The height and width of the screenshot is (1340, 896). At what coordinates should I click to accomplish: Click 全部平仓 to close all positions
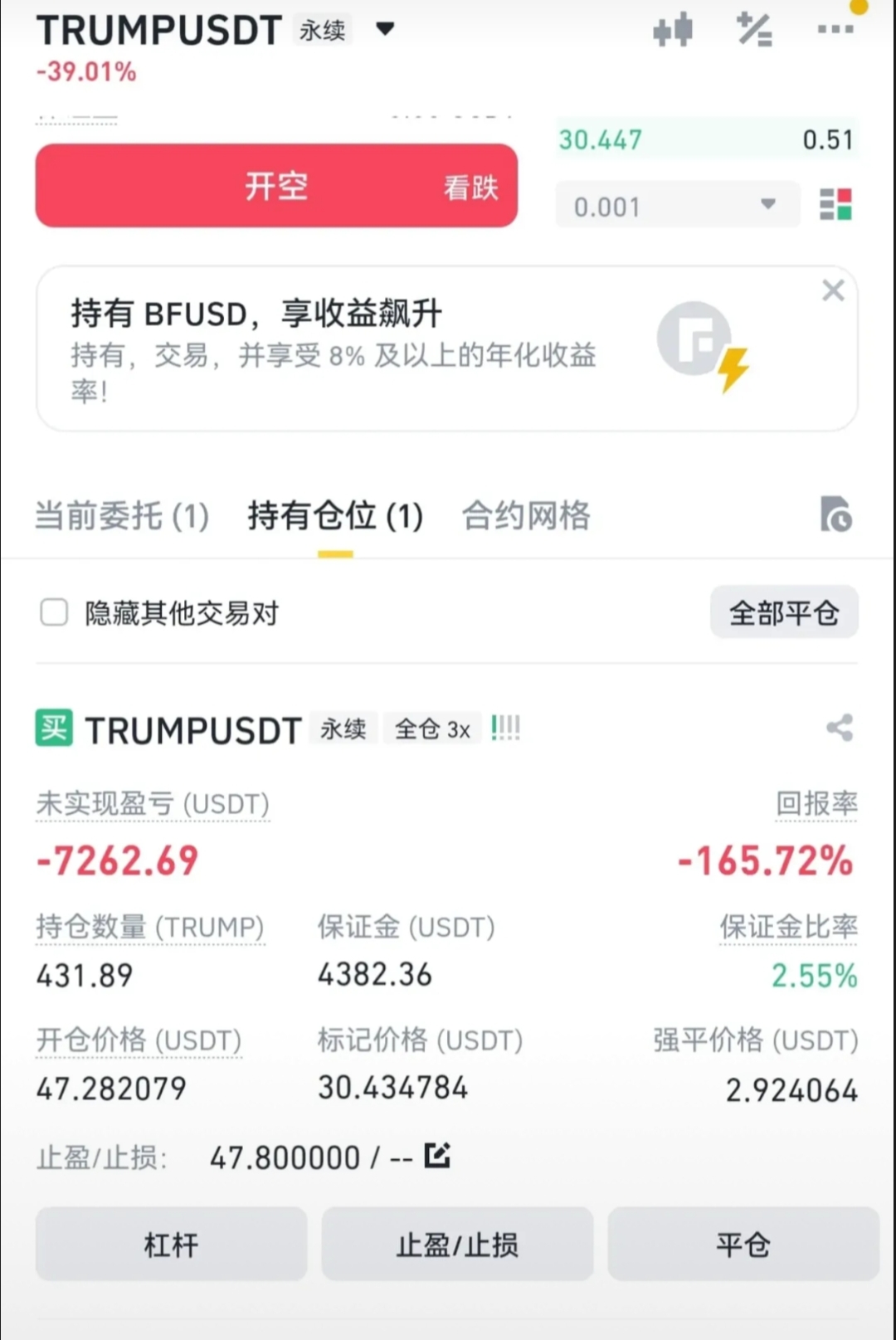tap(783, 612)
